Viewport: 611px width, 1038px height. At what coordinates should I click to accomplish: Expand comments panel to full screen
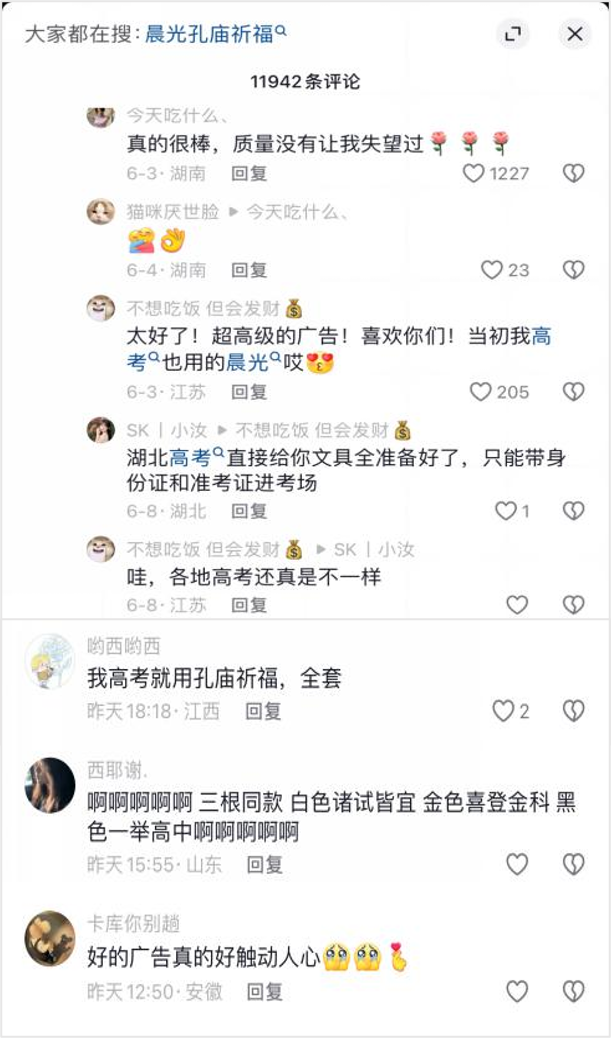click(x=513, y=34)
